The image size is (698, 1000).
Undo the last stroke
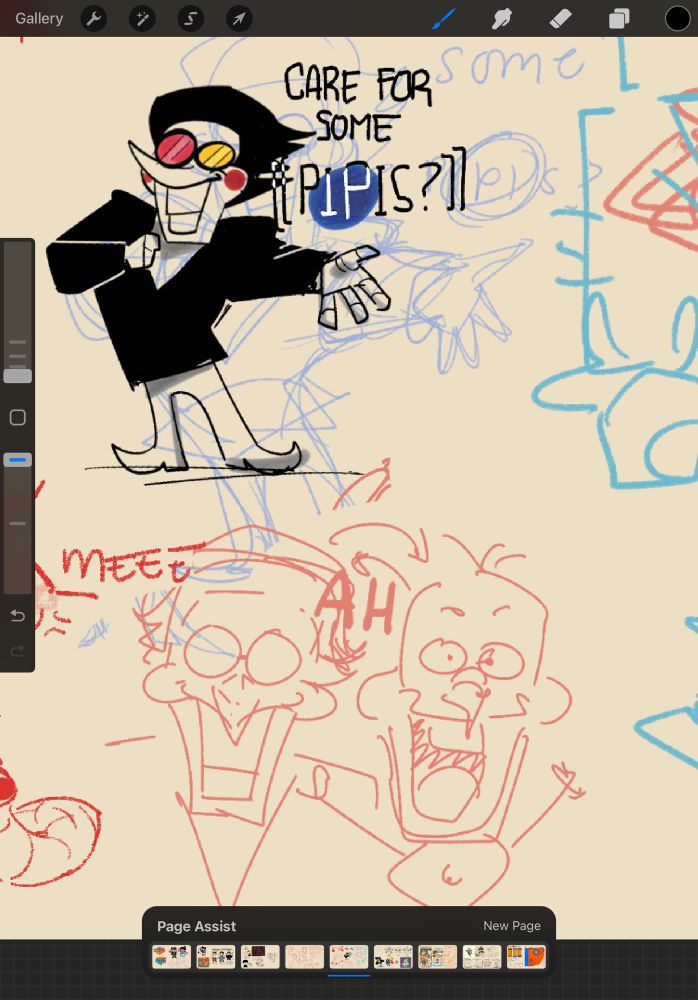click(17, 615)
